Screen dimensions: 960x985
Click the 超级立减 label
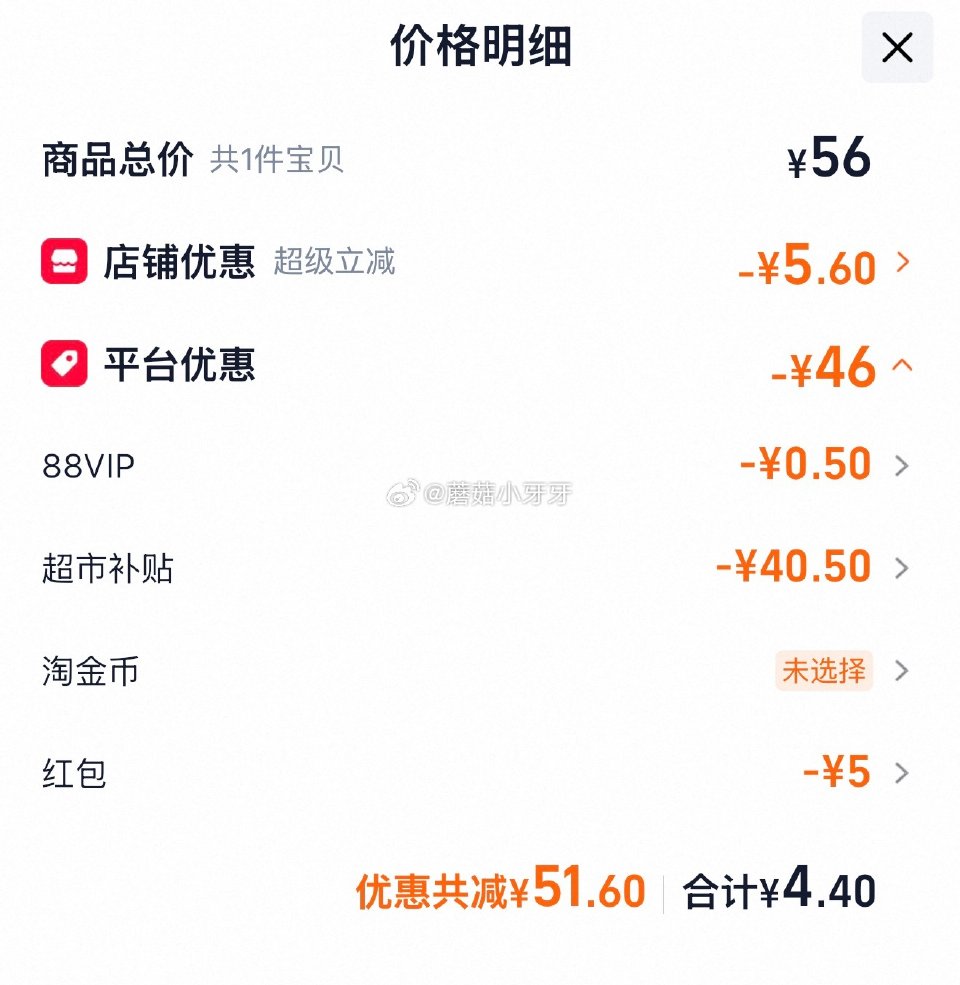point(337,263)
